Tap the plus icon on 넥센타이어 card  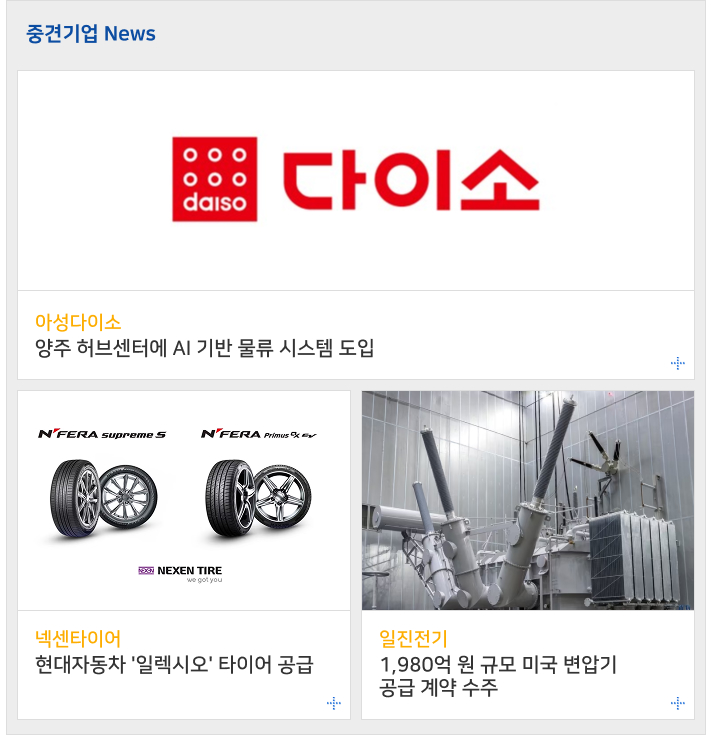point(334,703)
